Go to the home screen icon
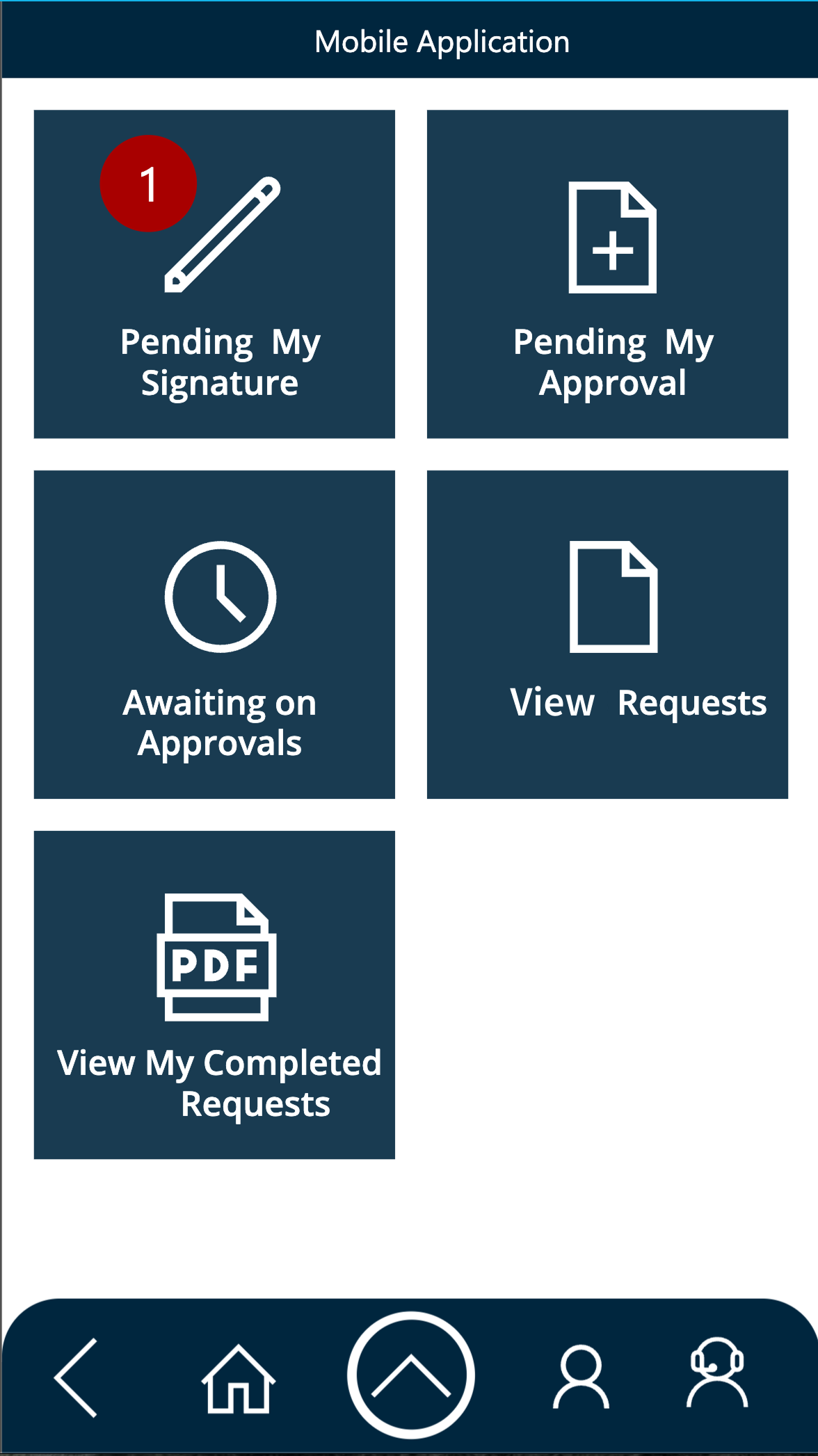 tap(238, 1378)
